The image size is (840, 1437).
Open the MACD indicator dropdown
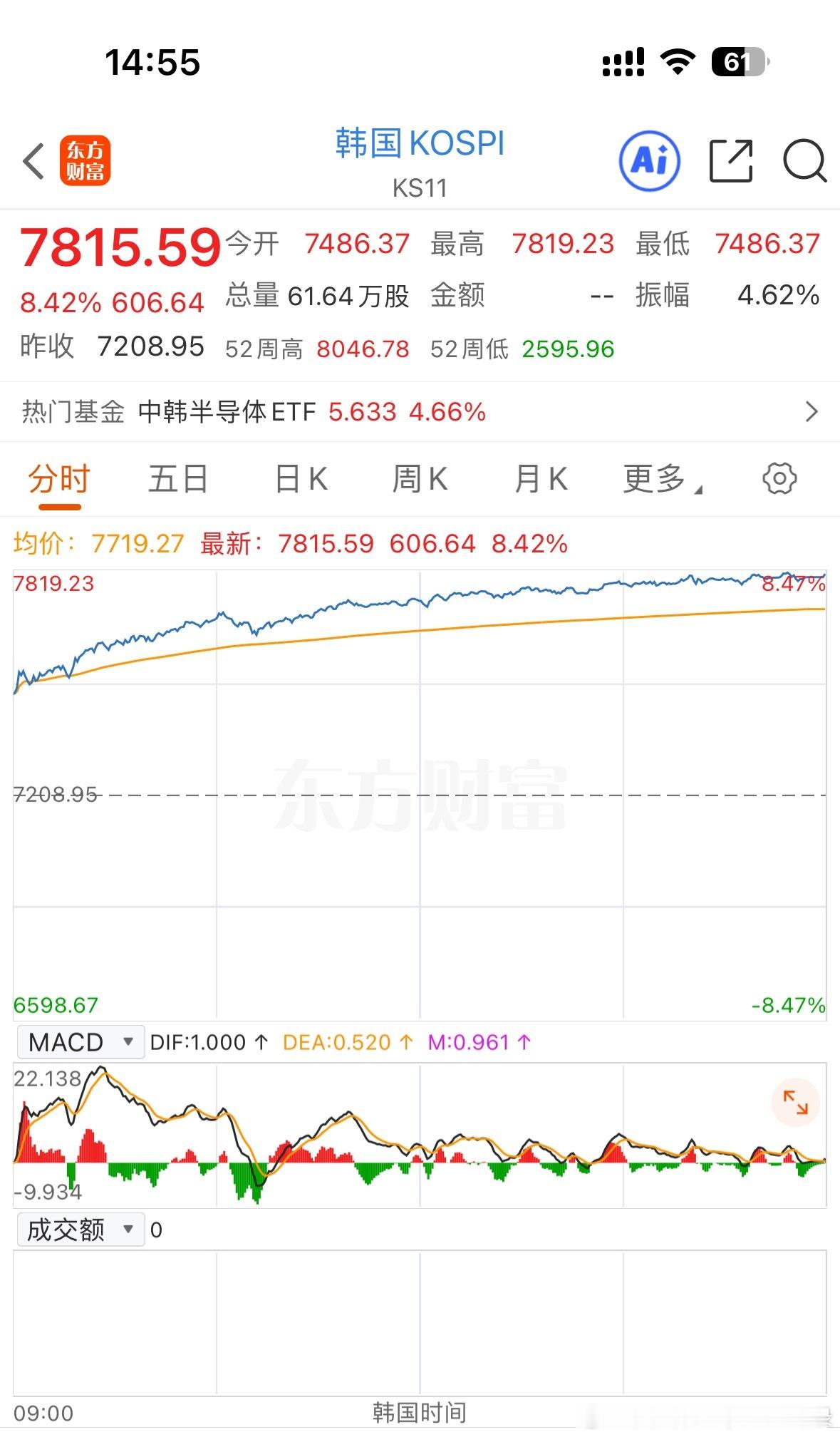[81, 1042]
